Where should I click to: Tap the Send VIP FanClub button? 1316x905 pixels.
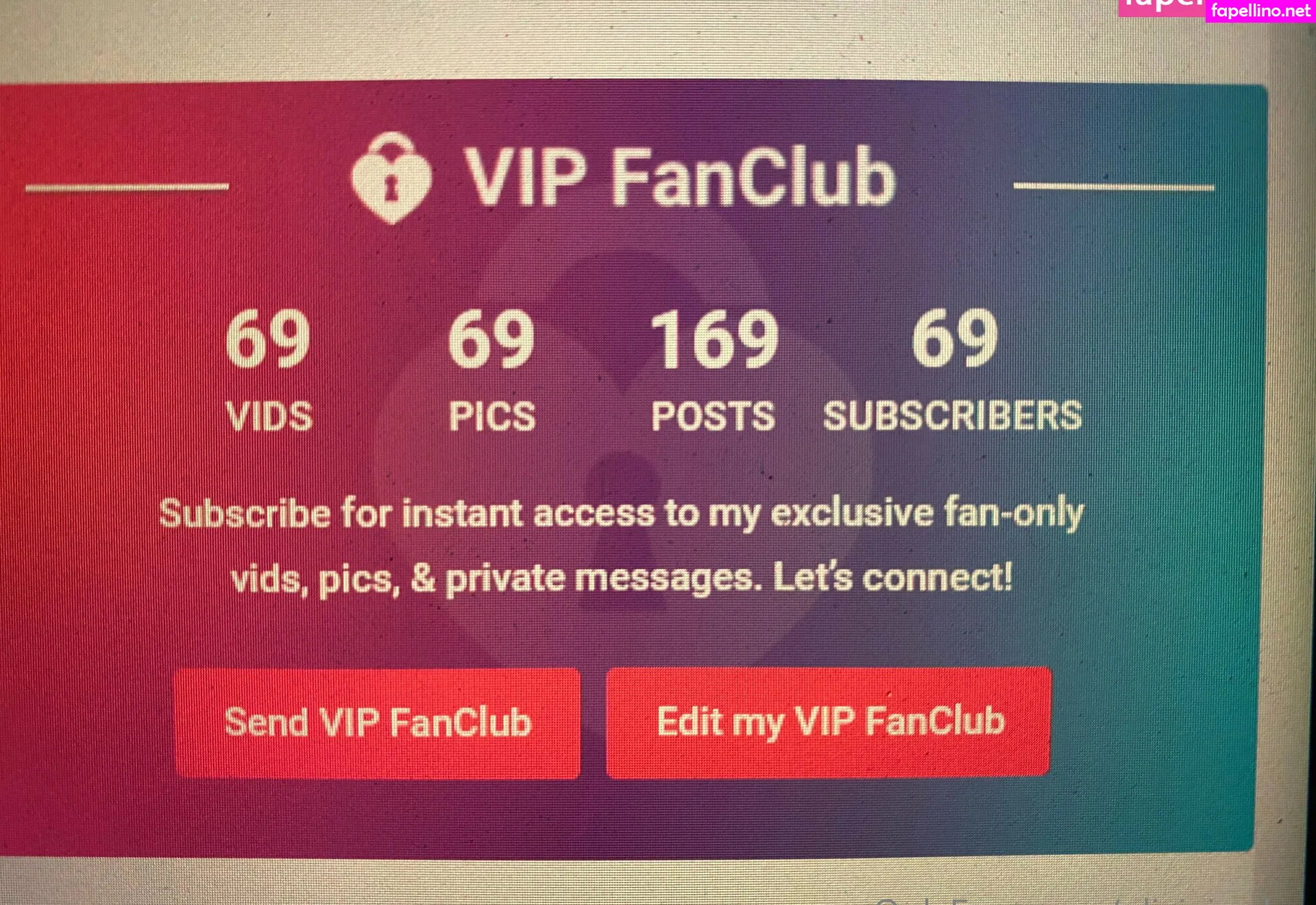click(378, 723)
